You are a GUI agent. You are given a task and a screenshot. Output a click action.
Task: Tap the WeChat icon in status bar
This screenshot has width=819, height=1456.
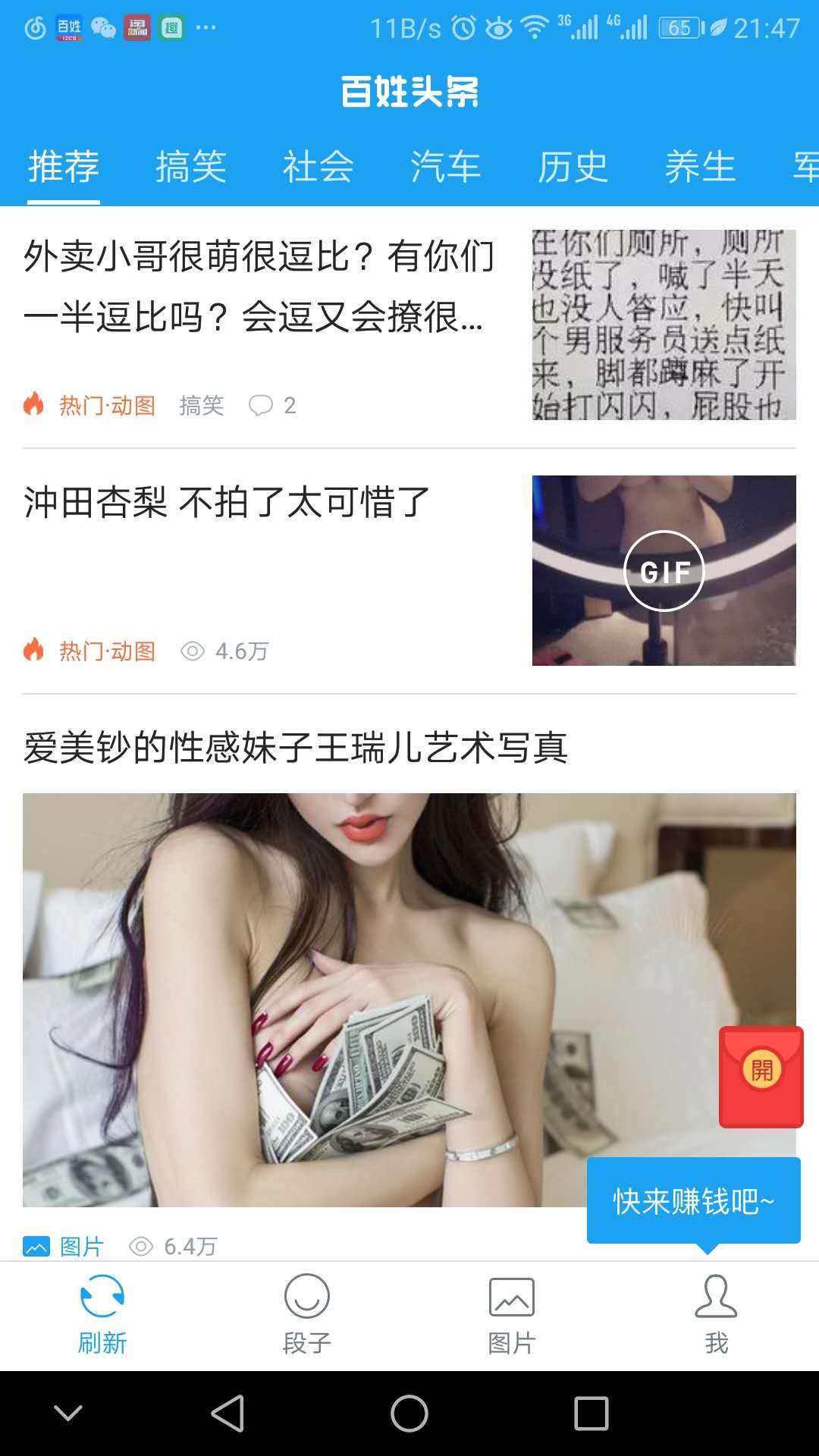(102, 26)
